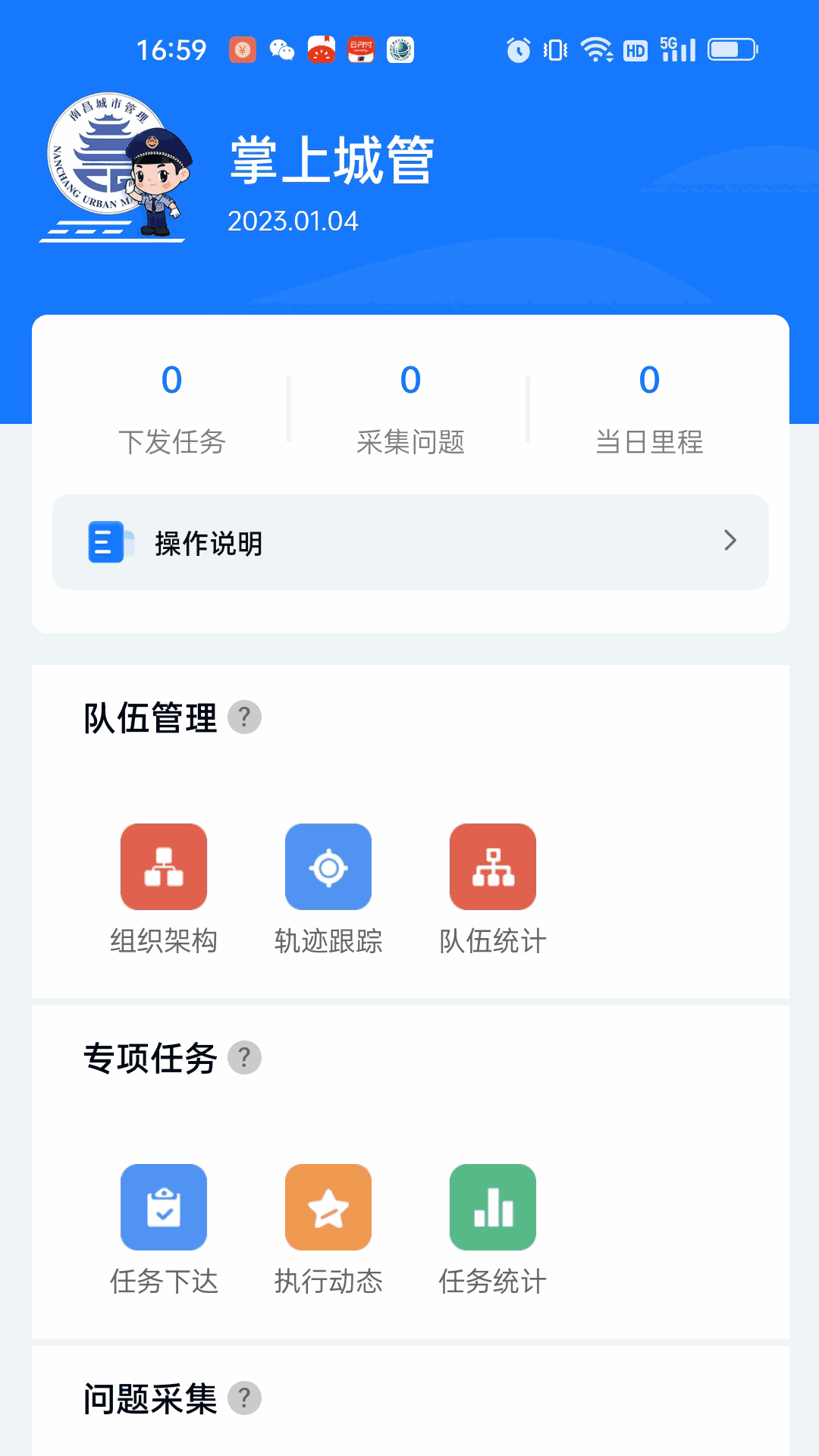Viewport: 819px width, 1456px height.
Task: Open the 组织架构 (organization structure) icon
Action: pos(164,866)
